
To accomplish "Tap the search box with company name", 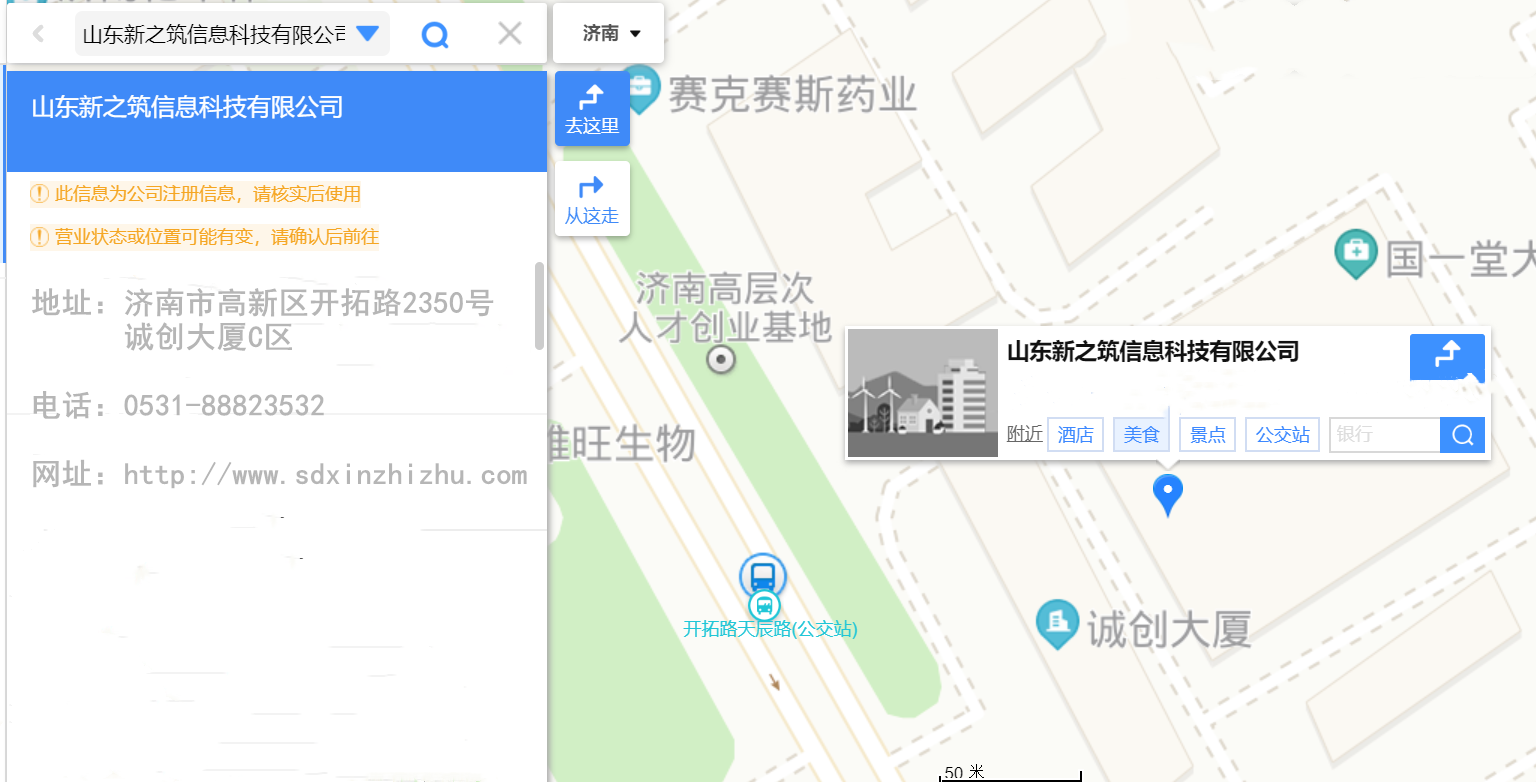I will 212,34.
